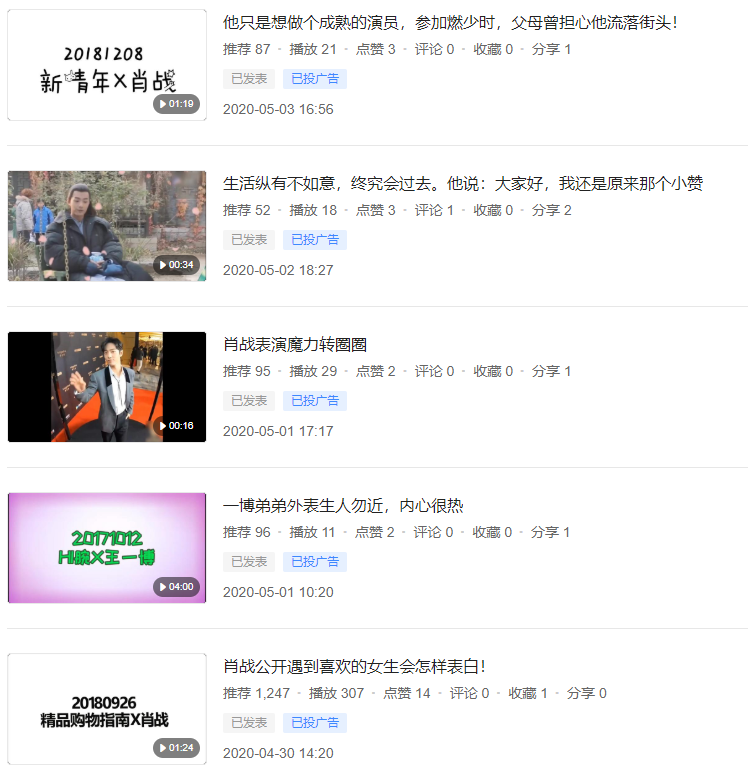Click the 评论 count on 生活纵有不如意 video
Screen dimensions: 748x772
pyautogui.click(x=434, y=210)
